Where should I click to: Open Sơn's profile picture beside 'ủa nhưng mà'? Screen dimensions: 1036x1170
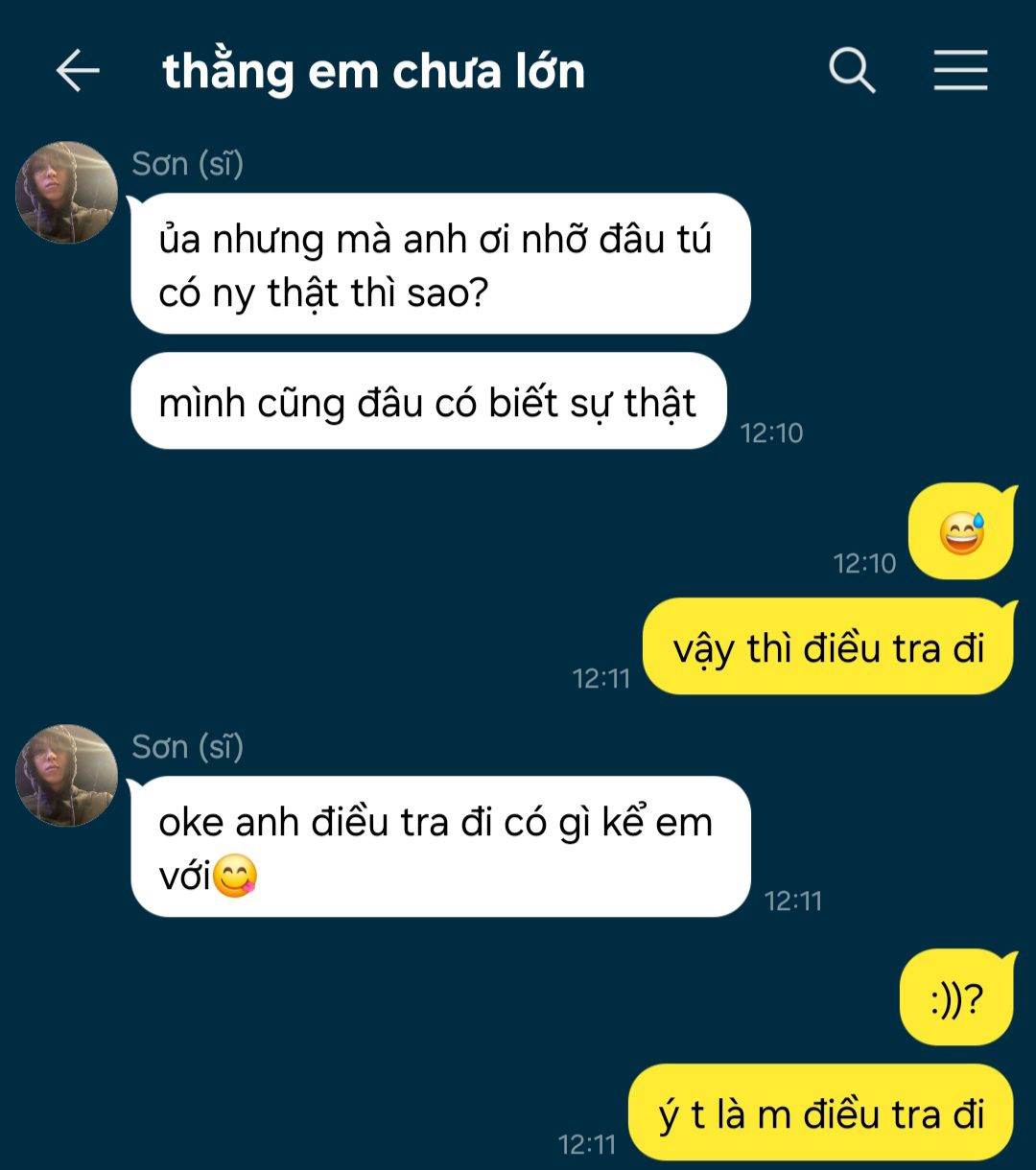(x=66, y=193)
